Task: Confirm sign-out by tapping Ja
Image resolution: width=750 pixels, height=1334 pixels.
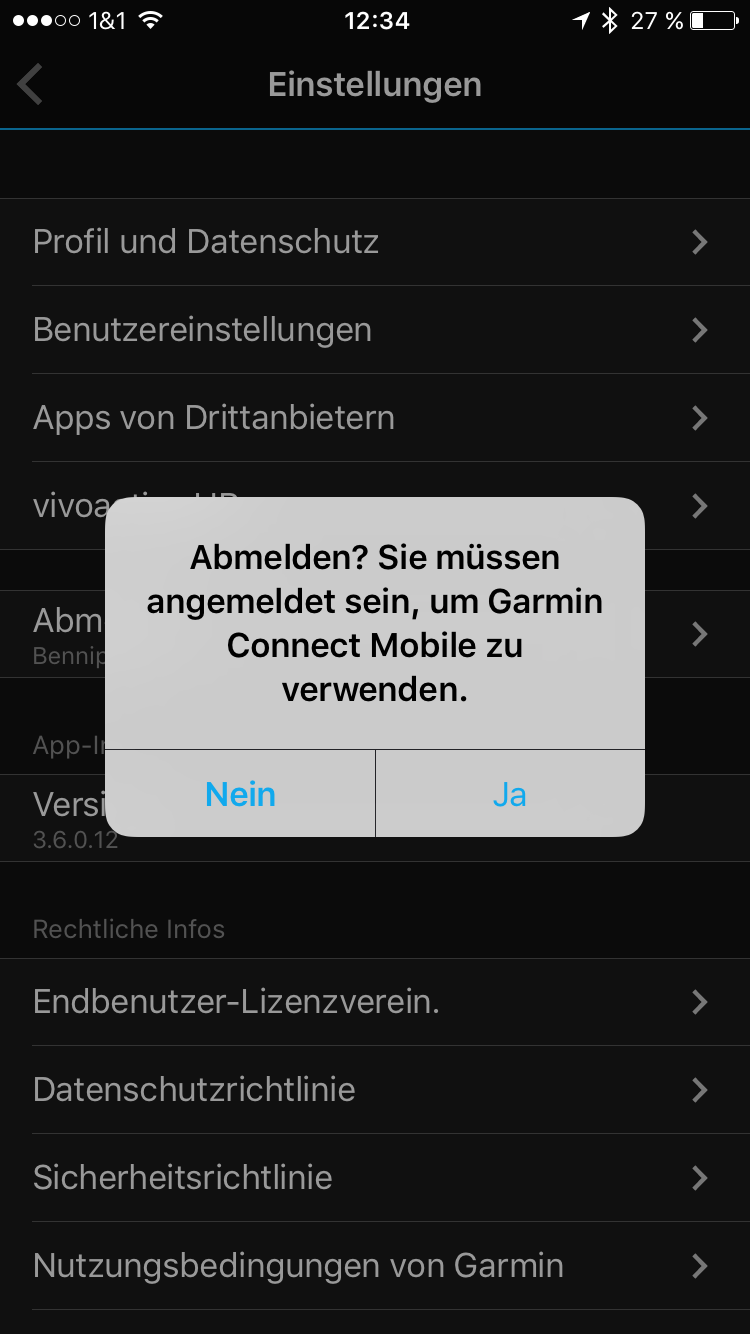Action: (510, 794)
